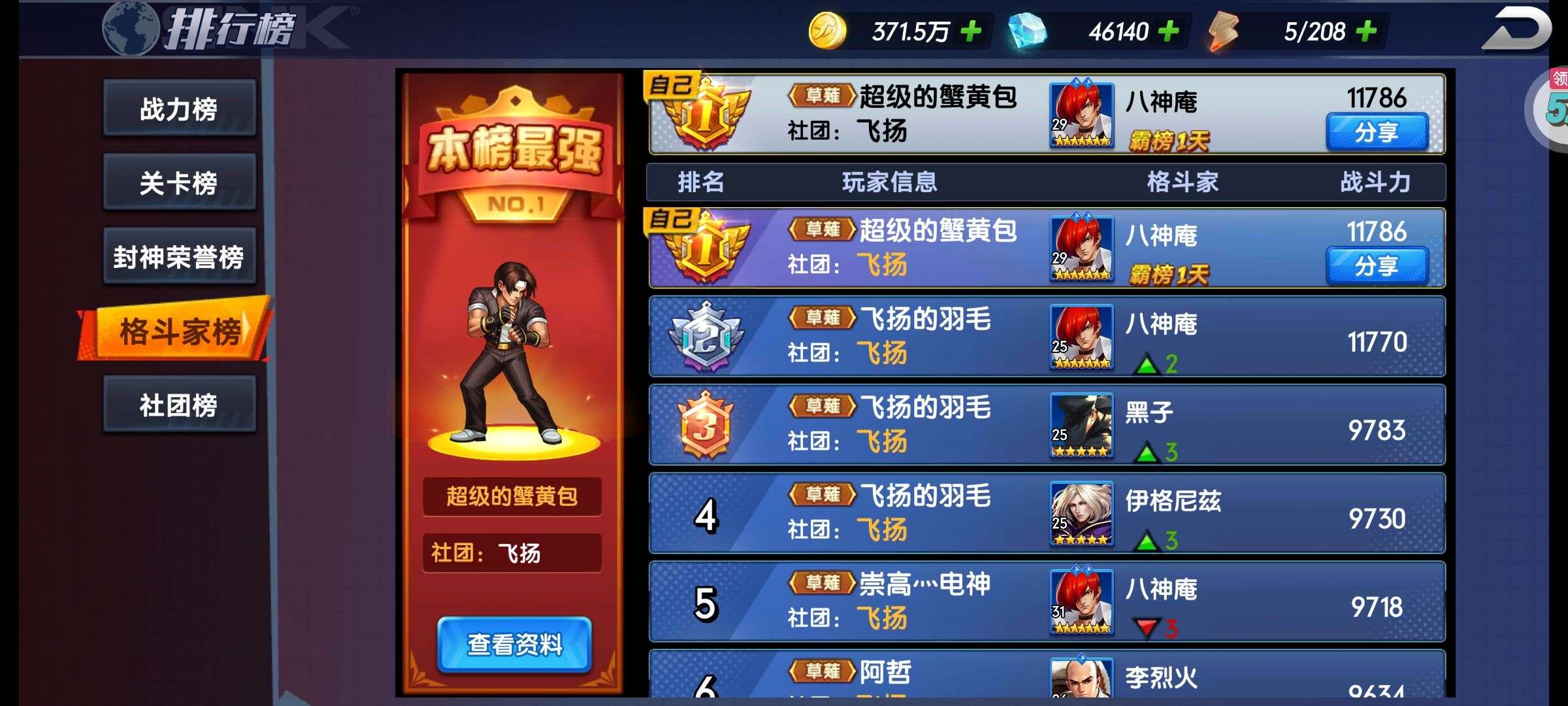Switch to 战力榜 tab
The height and width of the screenshot is (706, 1568).
[x=179, y=109]
